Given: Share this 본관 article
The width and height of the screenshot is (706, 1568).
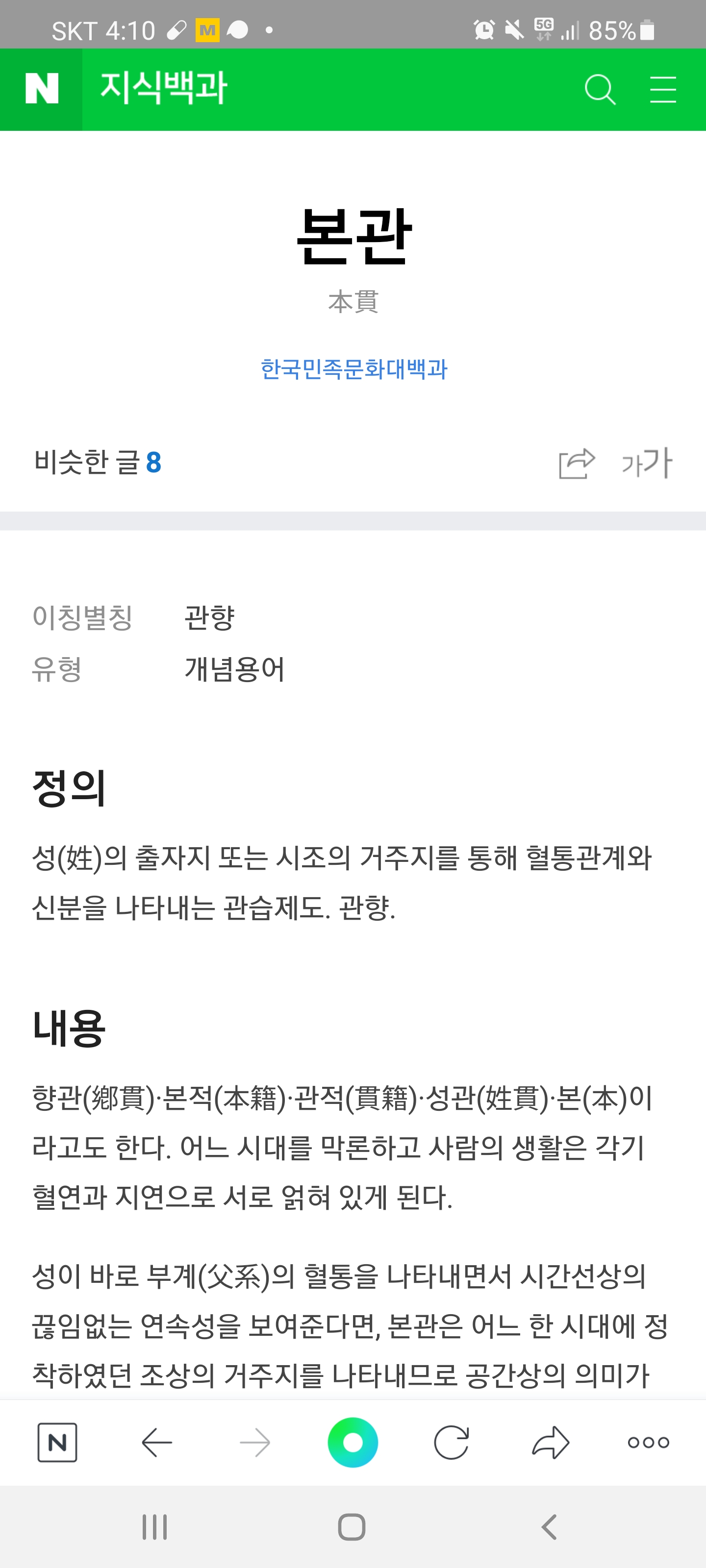Looking at the screenshot, I should pyautogui.click(x=576, y=463).
